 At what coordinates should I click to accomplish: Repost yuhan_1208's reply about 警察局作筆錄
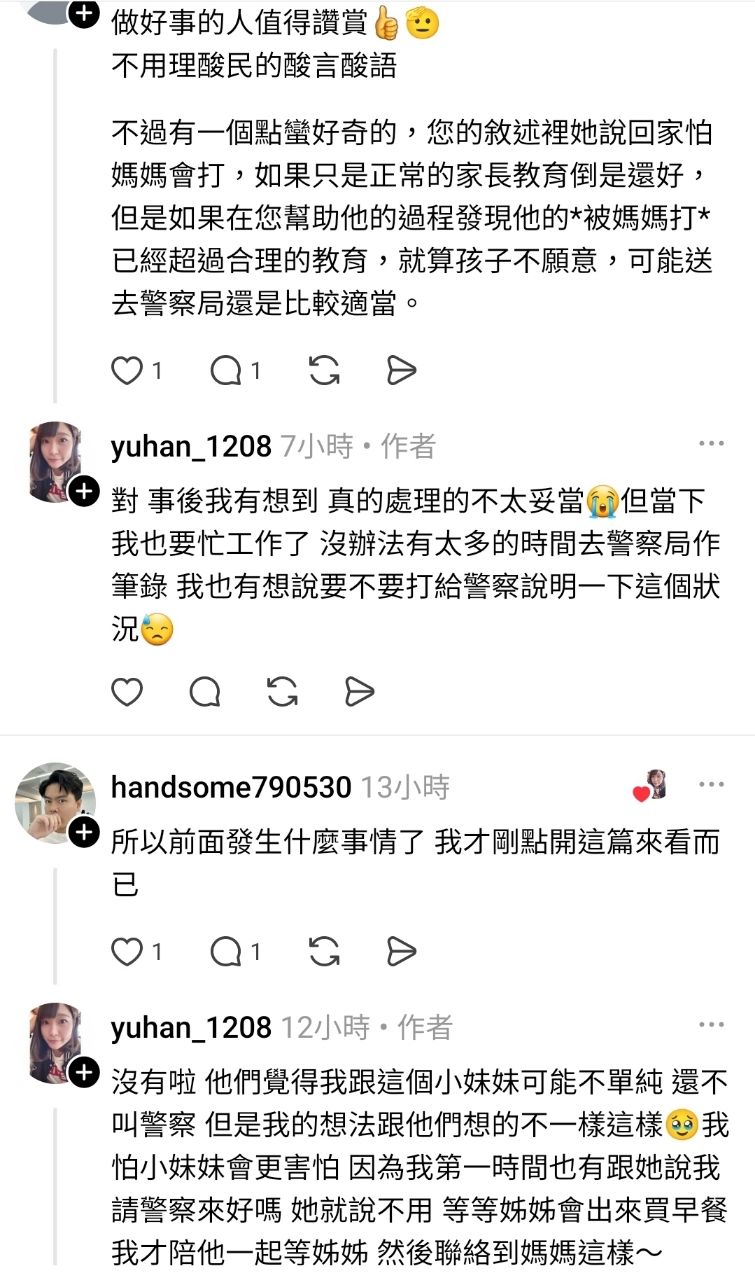283,691
